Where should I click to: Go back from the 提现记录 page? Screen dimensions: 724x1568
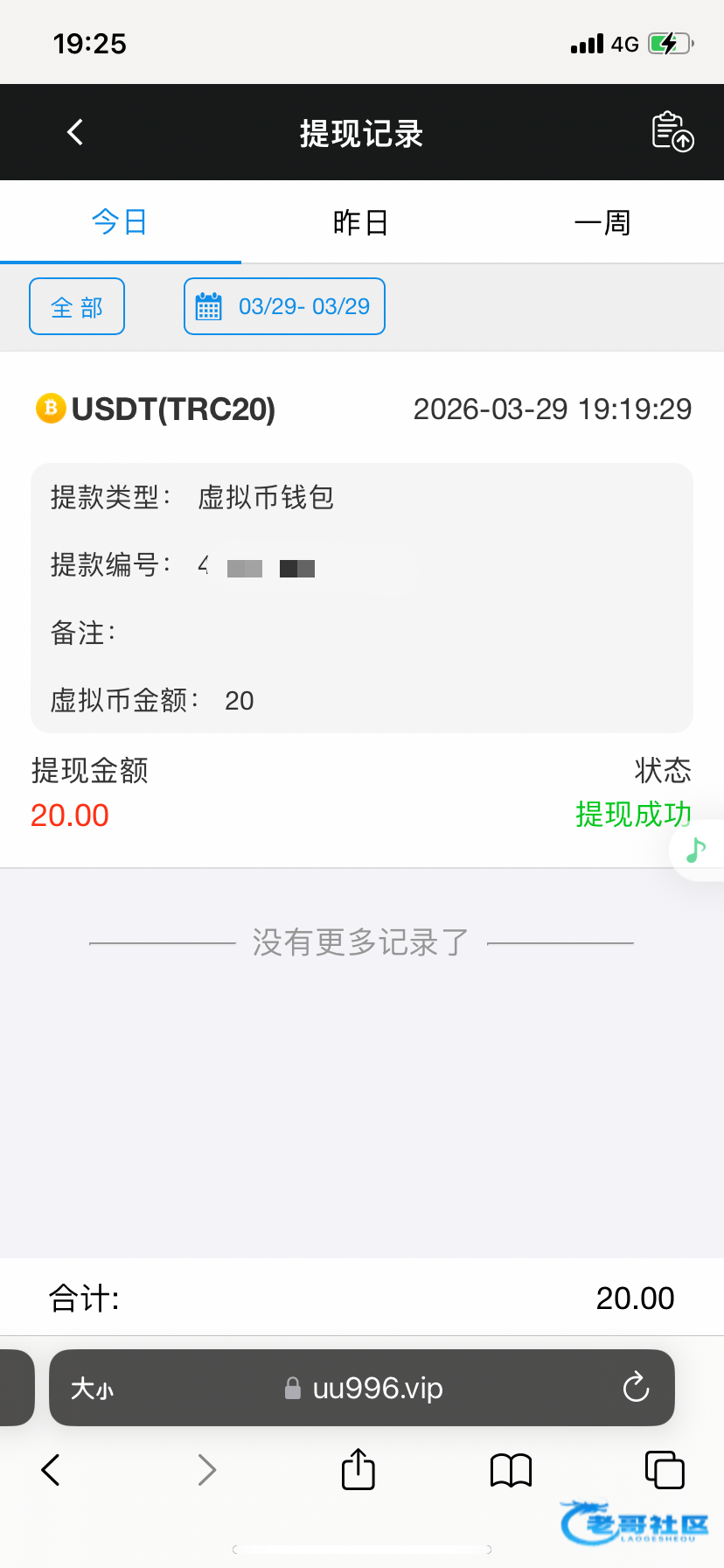pos(75,132)
